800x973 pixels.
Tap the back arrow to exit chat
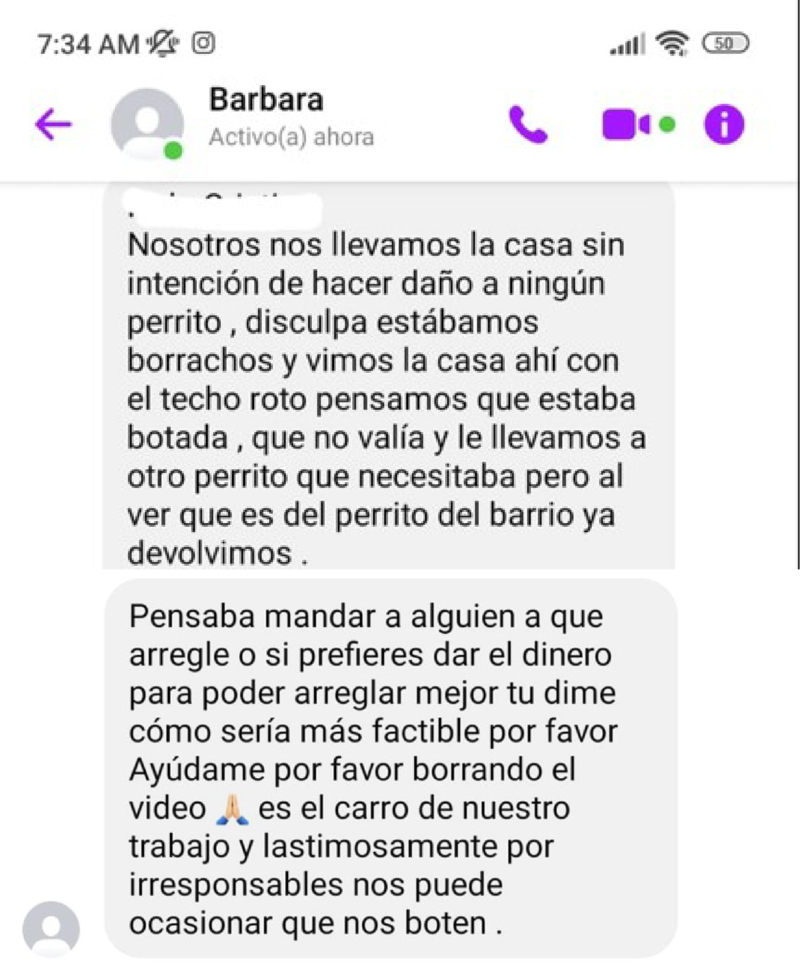(x=54, y=124)
